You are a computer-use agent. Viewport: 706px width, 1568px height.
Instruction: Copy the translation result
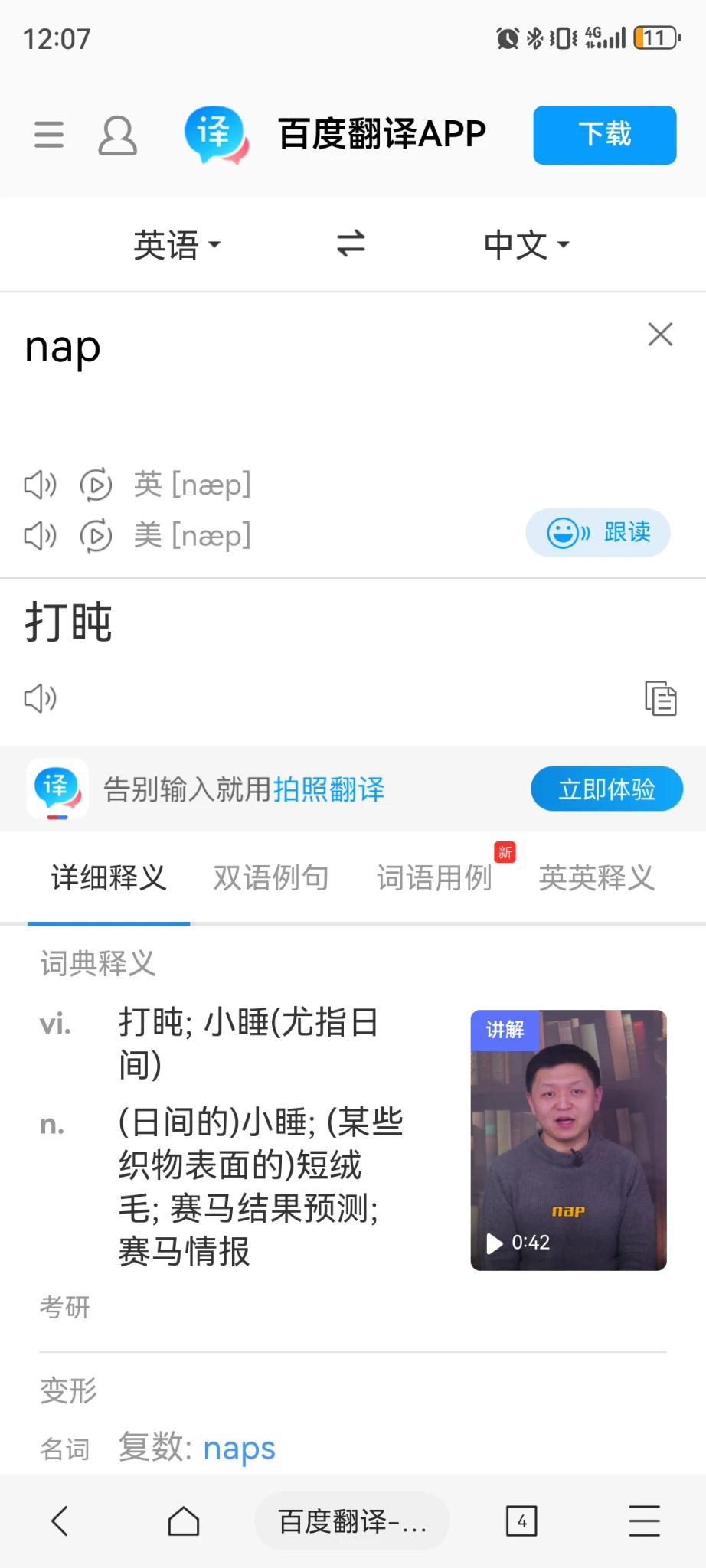[x=660, y=698]
